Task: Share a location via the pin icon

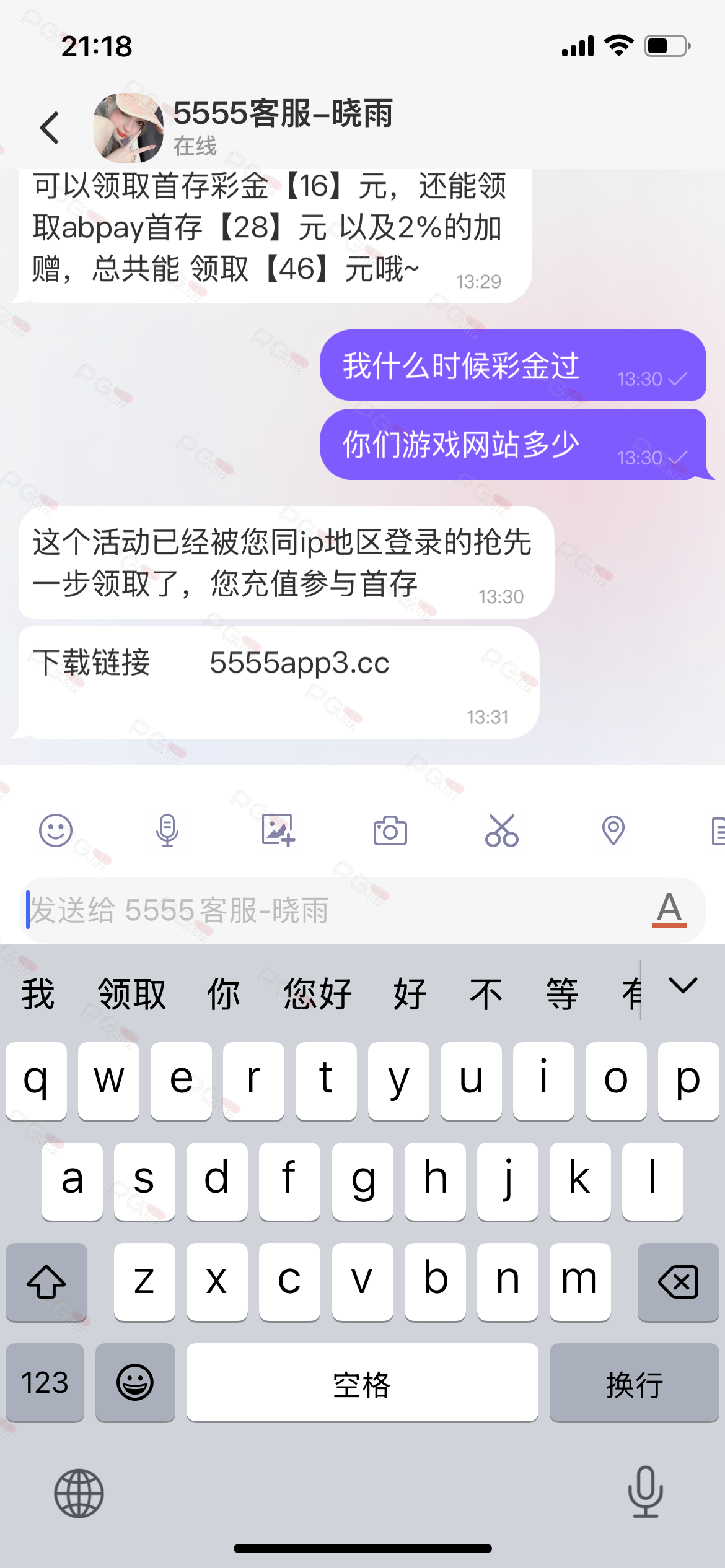Action: [x=613, y=830]
